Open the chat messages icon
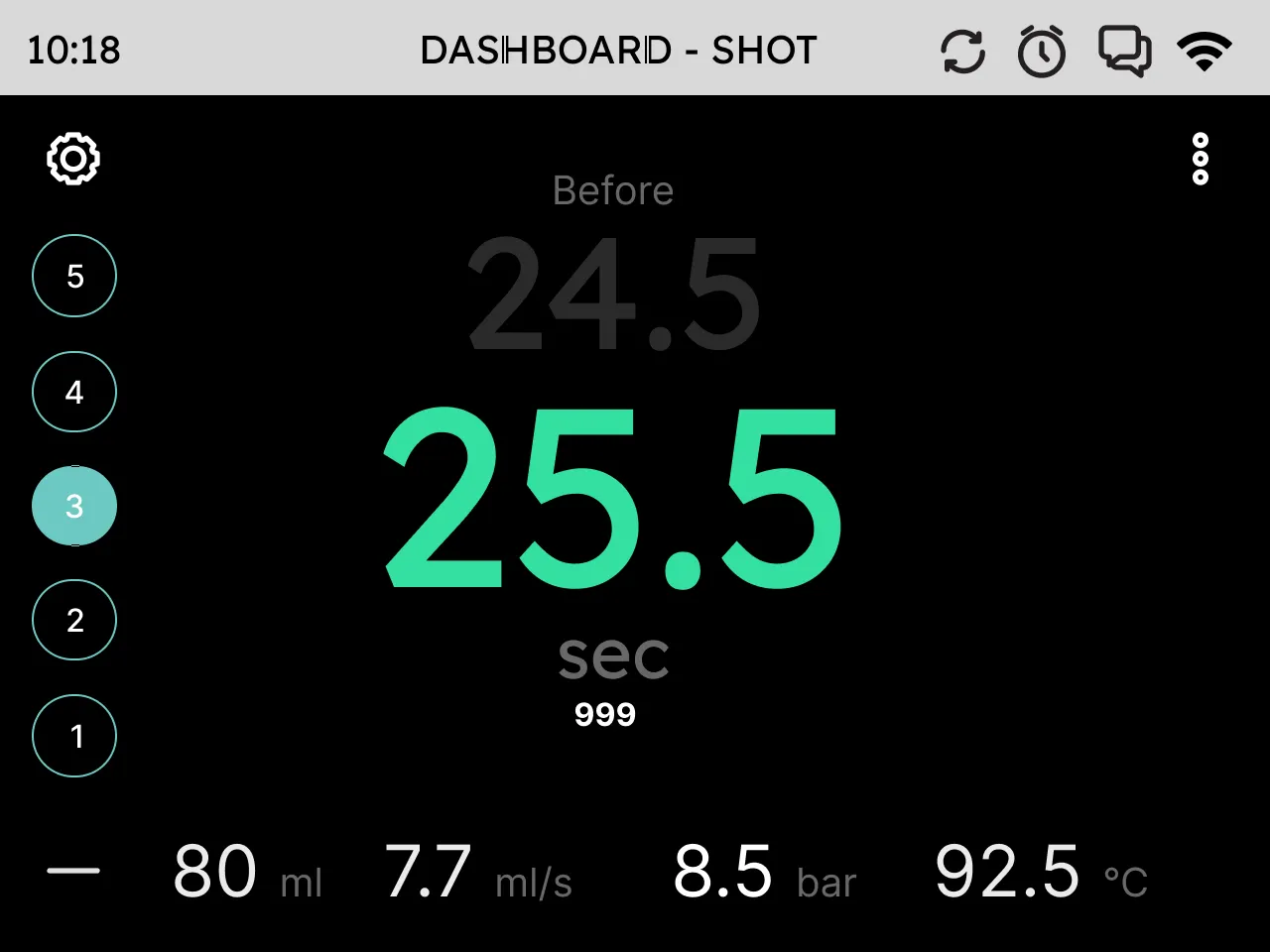Viewport: 1270px width, 952px height. pos(1124,51)
